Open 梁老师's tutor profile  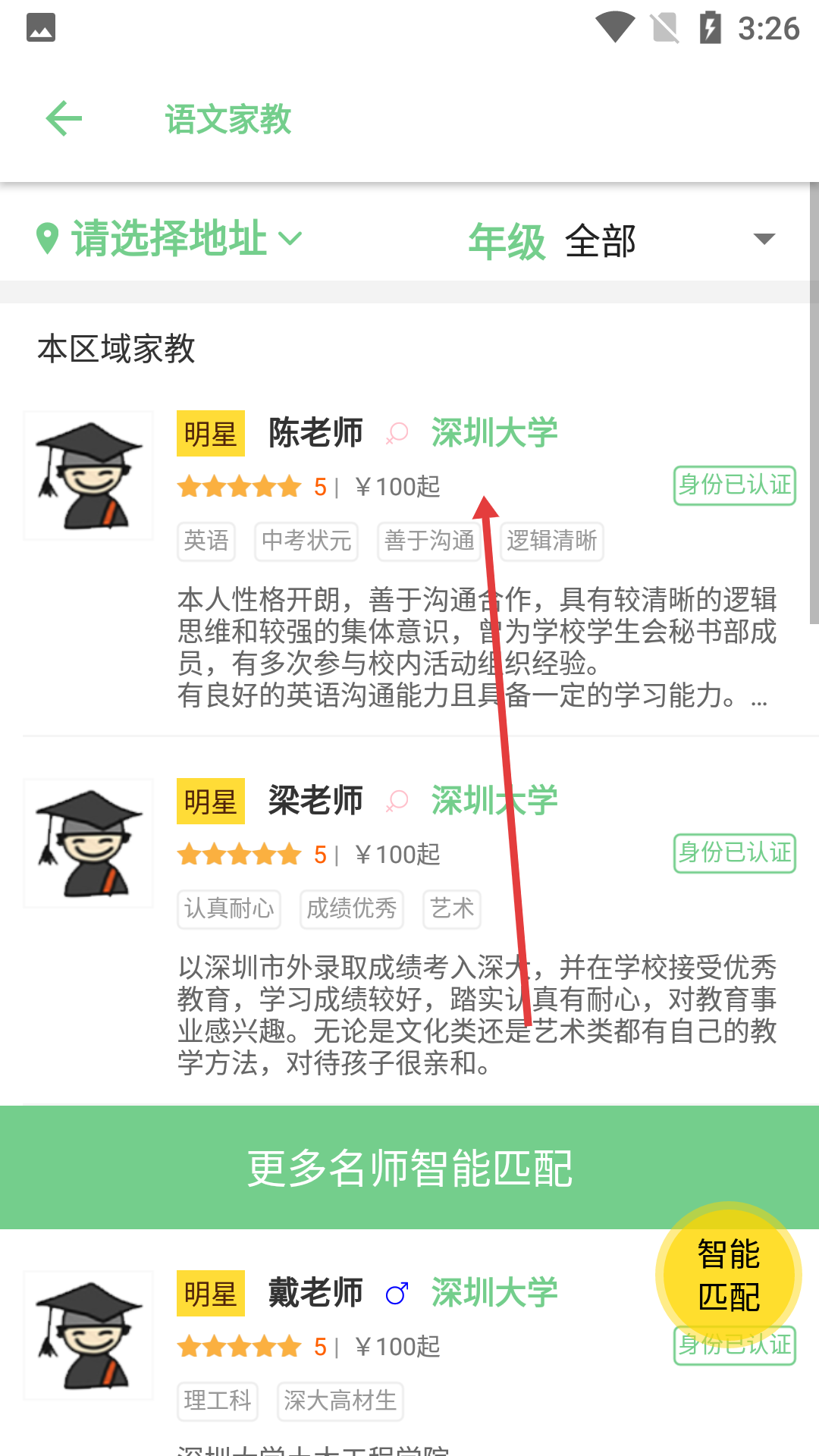click(x=315, y=802)
